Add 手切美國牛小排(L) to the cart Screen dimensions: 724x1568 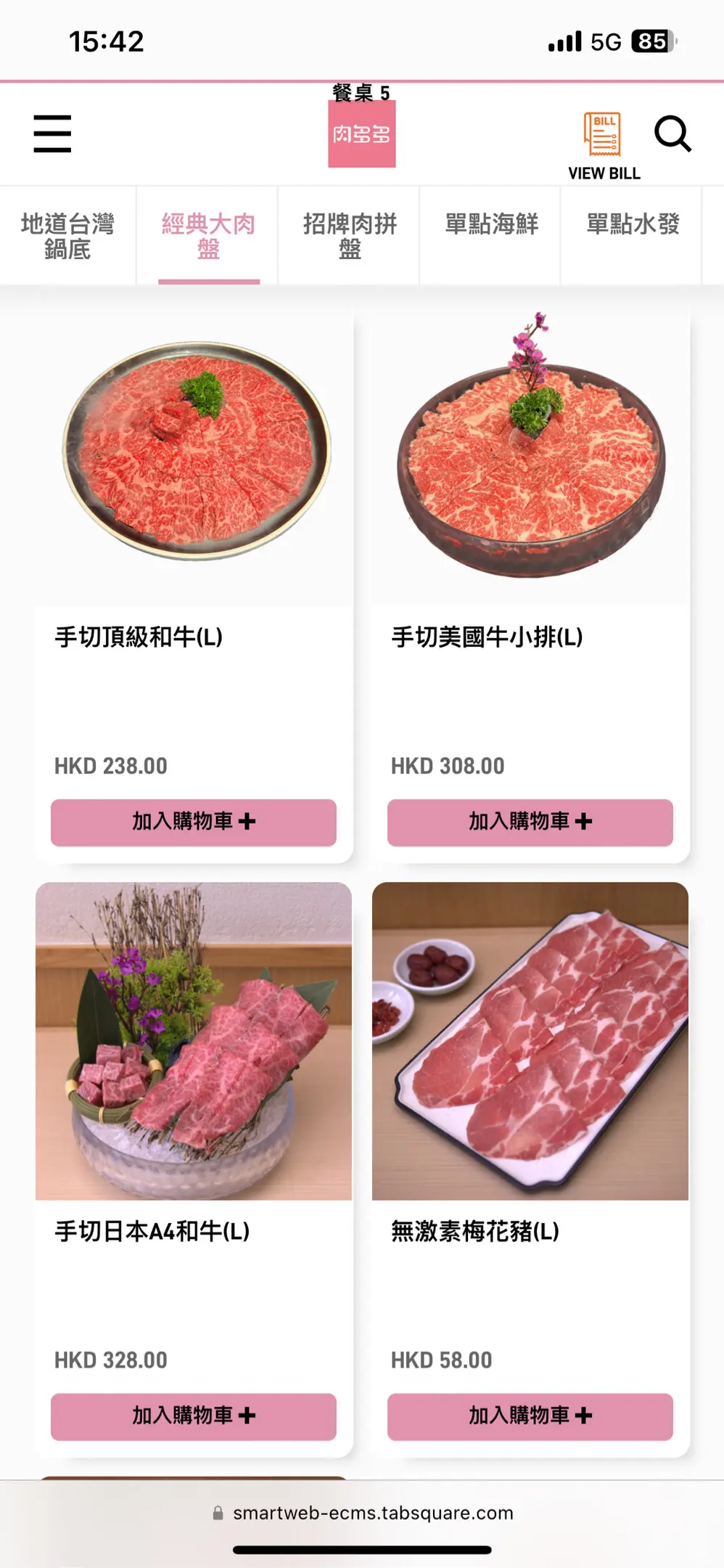click(x=530, y=822)
